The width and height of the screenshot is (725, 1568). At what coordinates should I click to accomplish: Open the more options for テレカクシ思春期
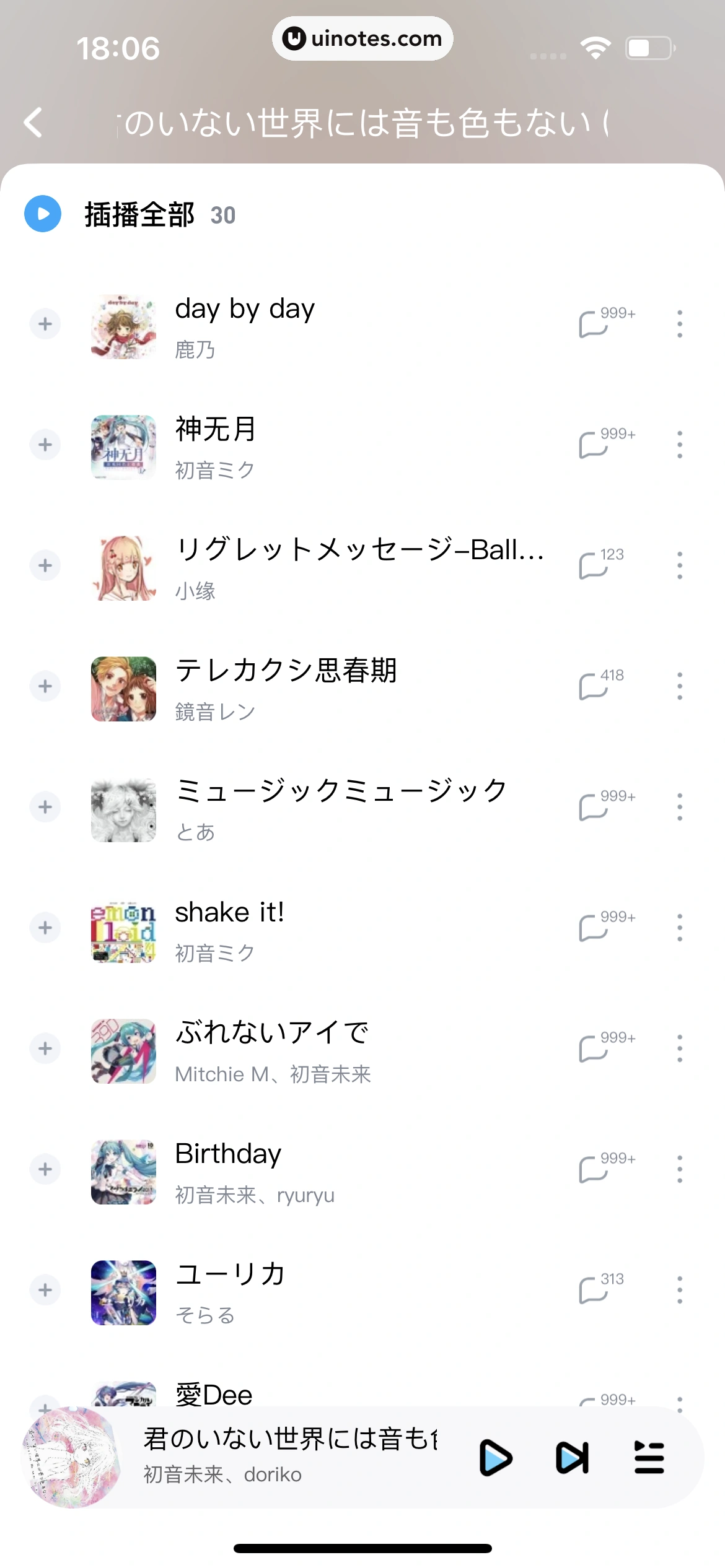click(680, 686)
